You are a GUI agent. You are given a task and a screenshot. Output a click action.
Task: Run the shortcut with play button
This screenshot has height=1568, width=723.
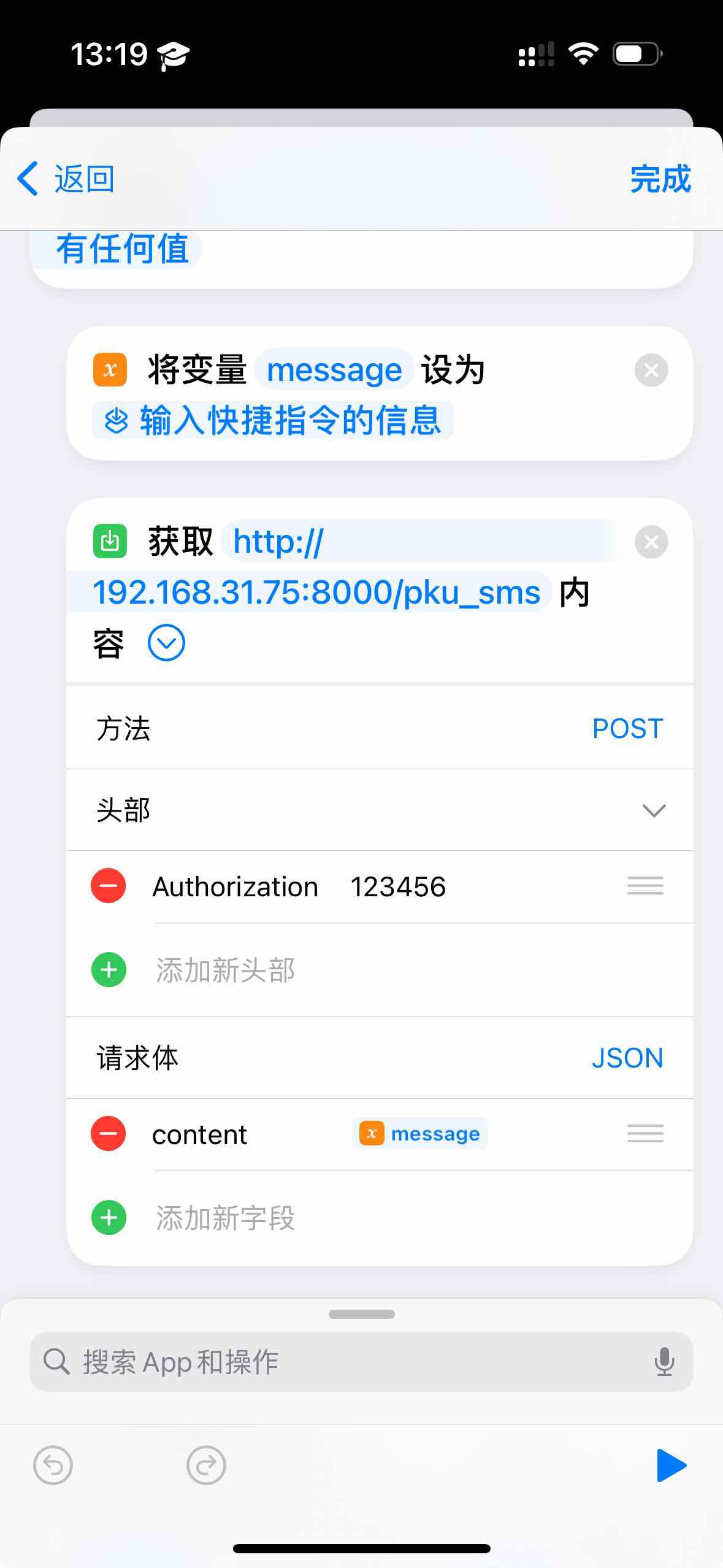point(671,1466)
